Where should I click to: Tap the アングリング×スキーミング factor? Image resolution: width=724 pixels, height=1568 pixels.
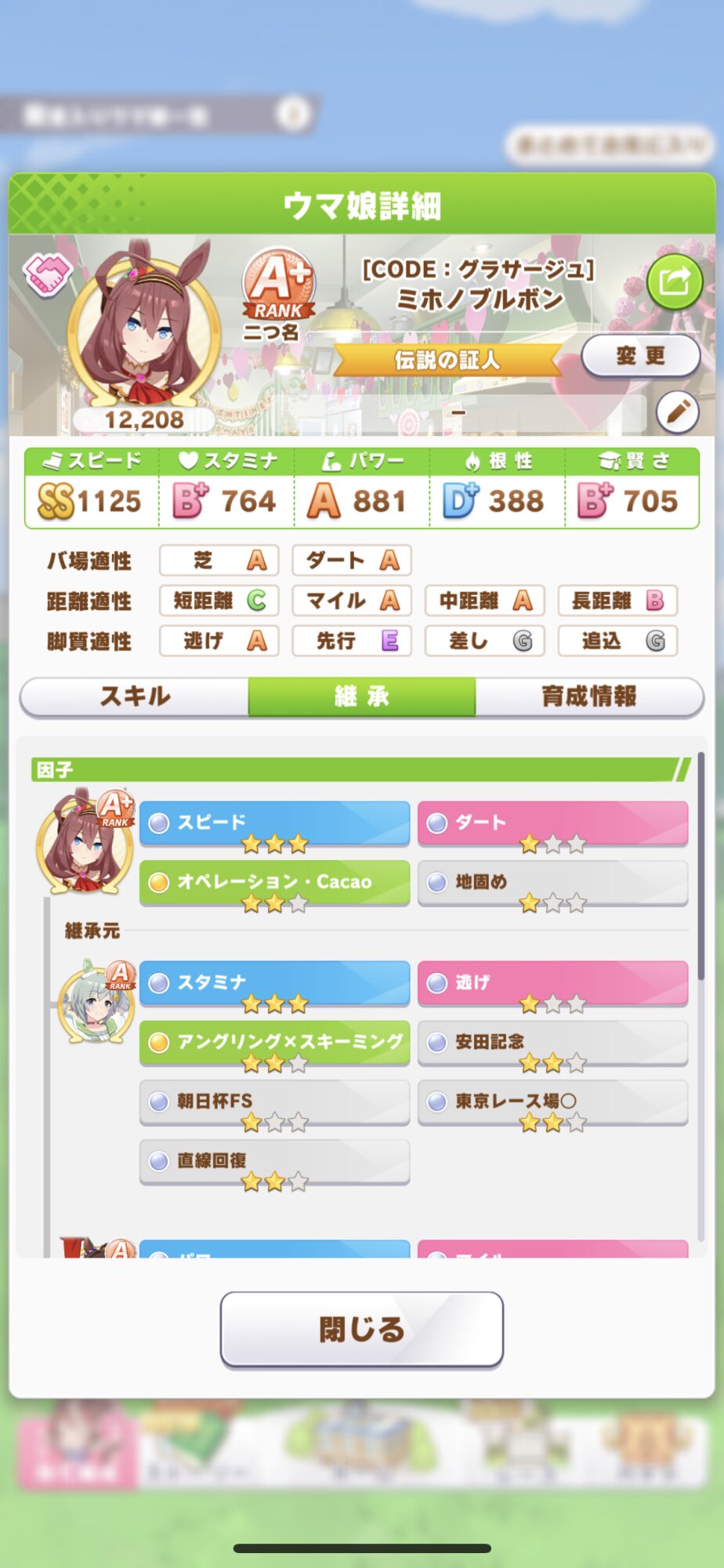click(274, 1043)
